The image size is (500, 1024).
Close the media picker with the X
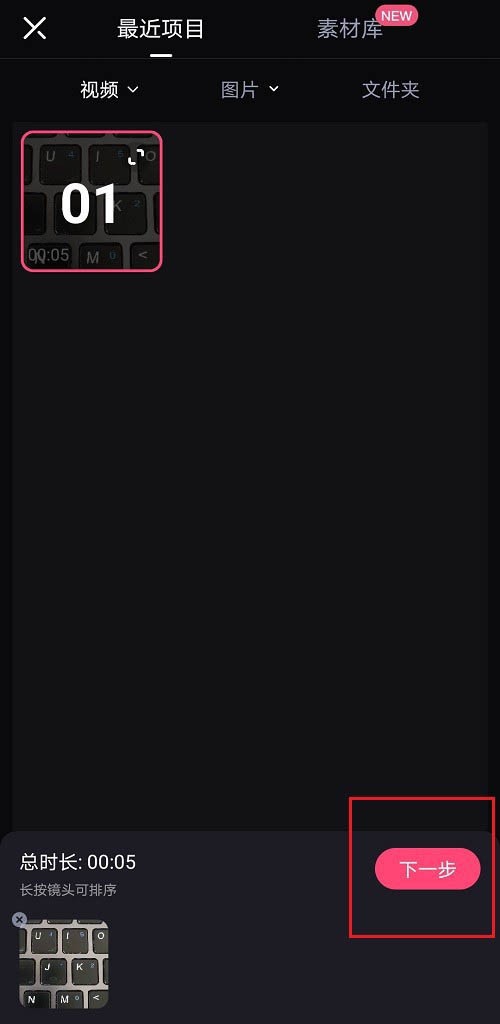point(35,28)
